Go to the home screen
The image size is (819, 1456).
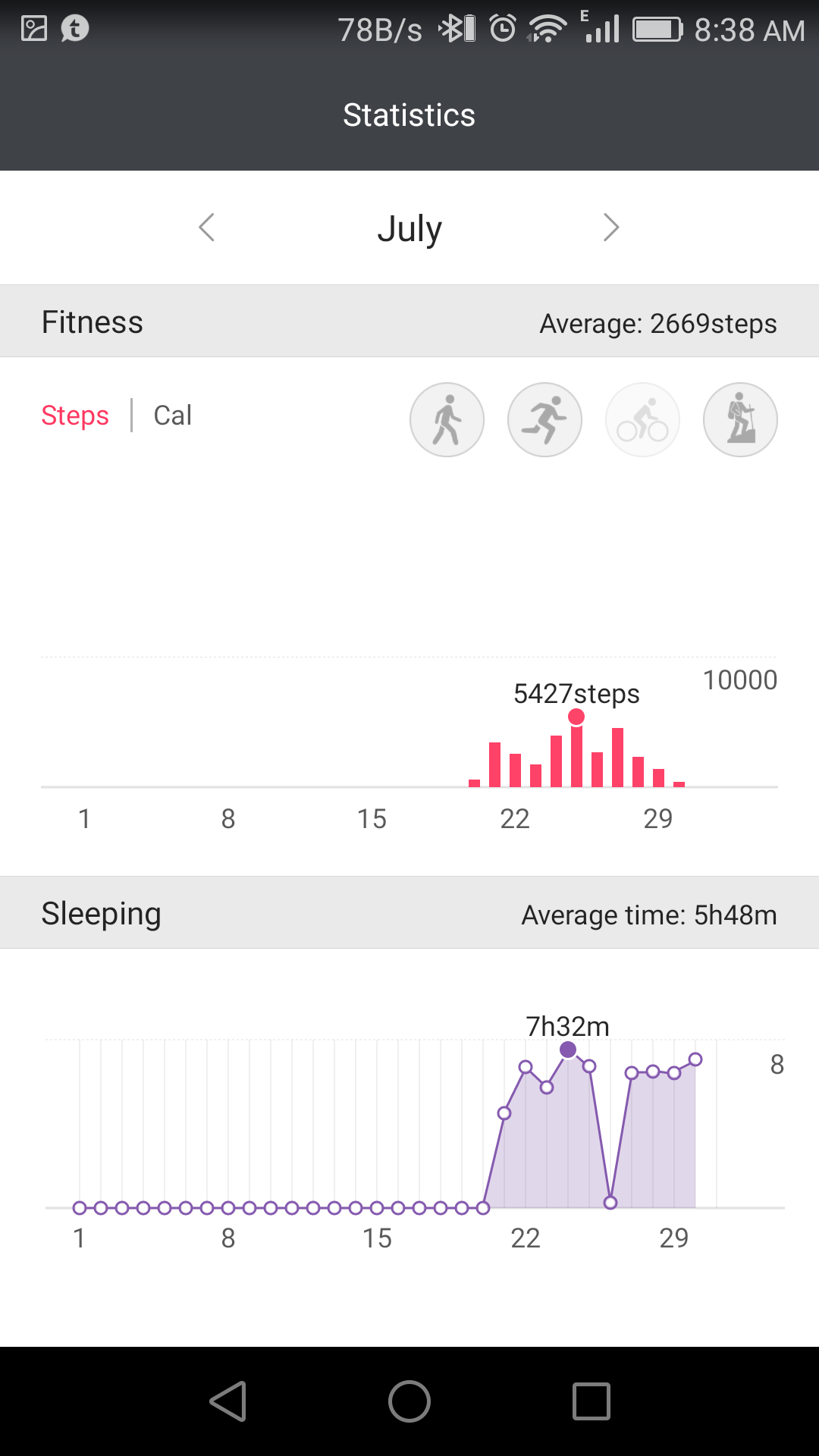(x=409, y=1401)
